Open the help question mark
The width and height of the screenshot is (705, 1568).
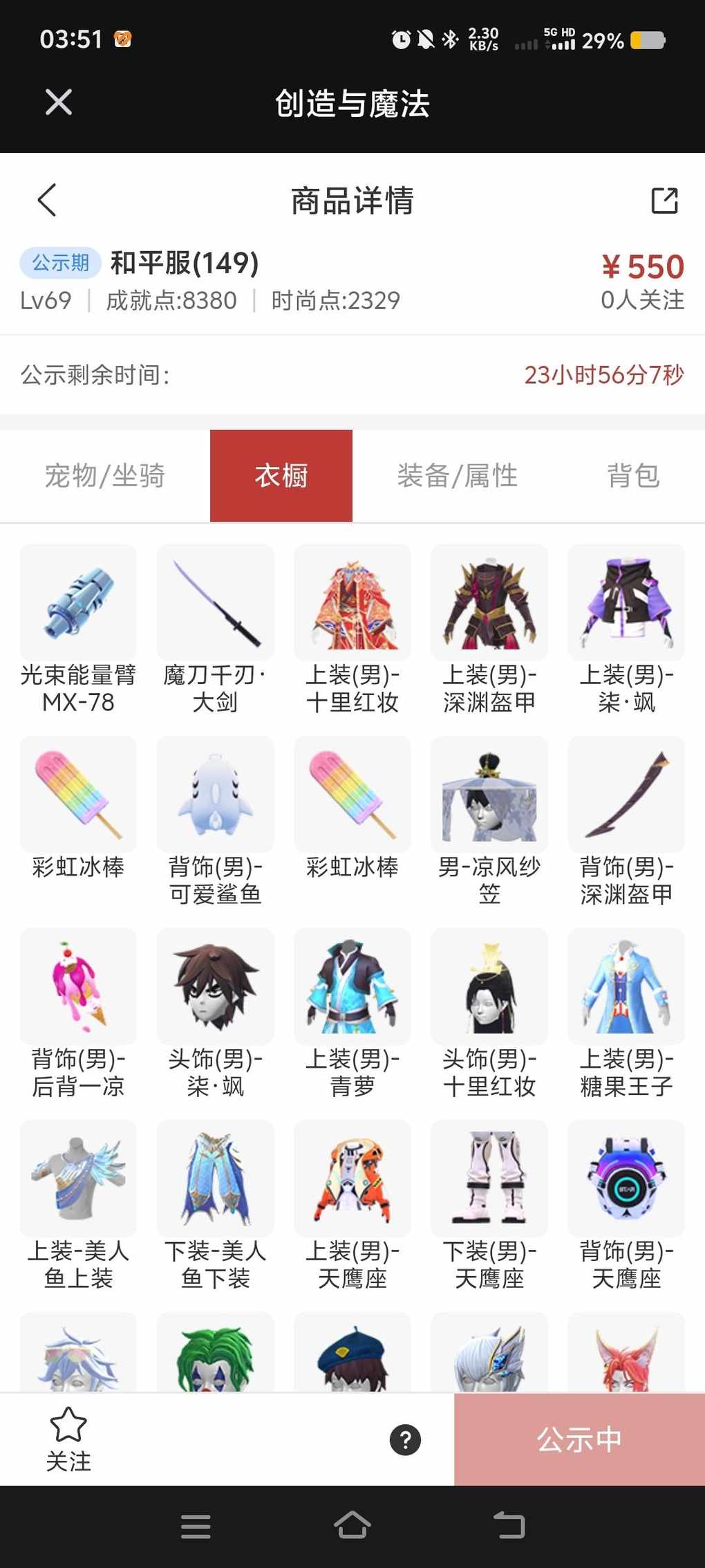tap(405, 1440)
